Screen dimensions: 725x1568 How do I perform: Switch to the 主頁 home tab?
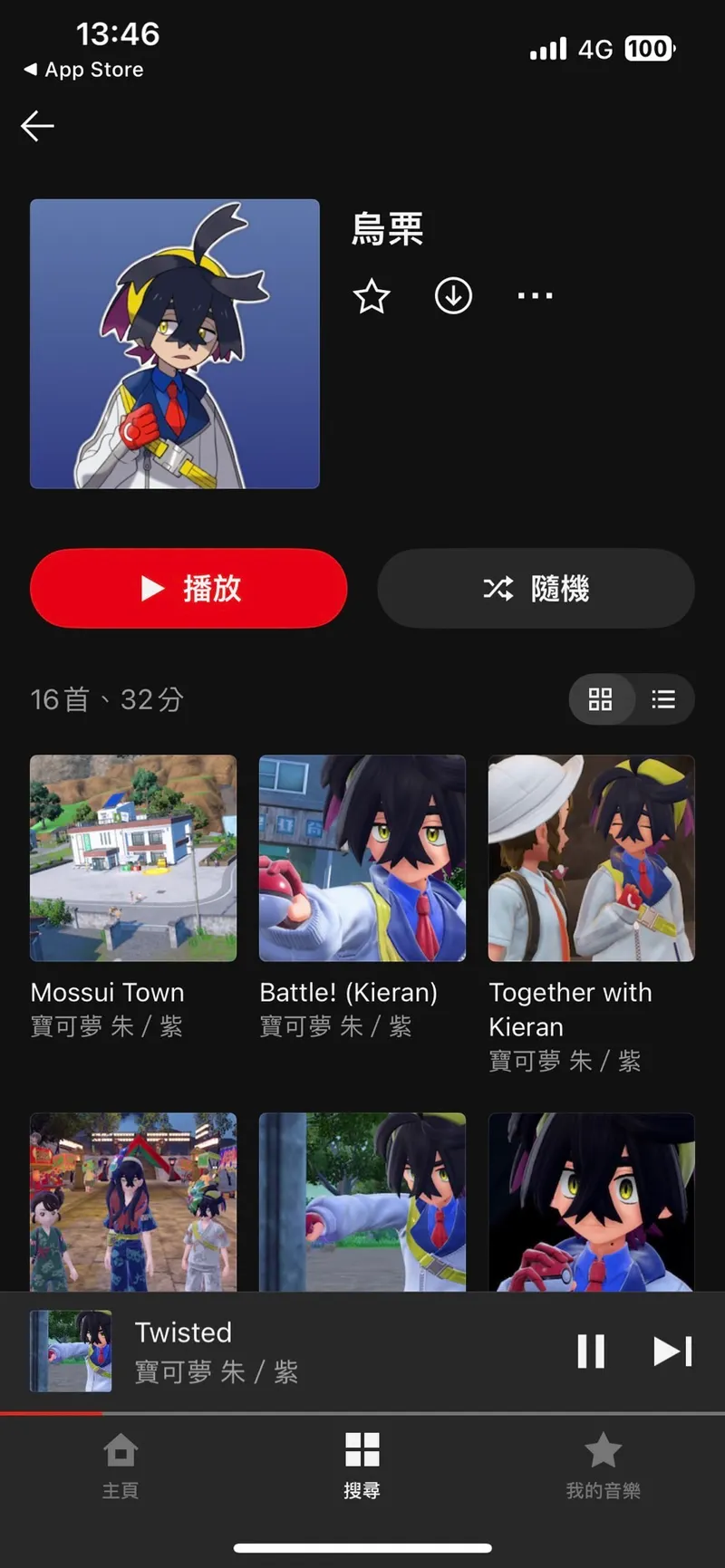121,1465
